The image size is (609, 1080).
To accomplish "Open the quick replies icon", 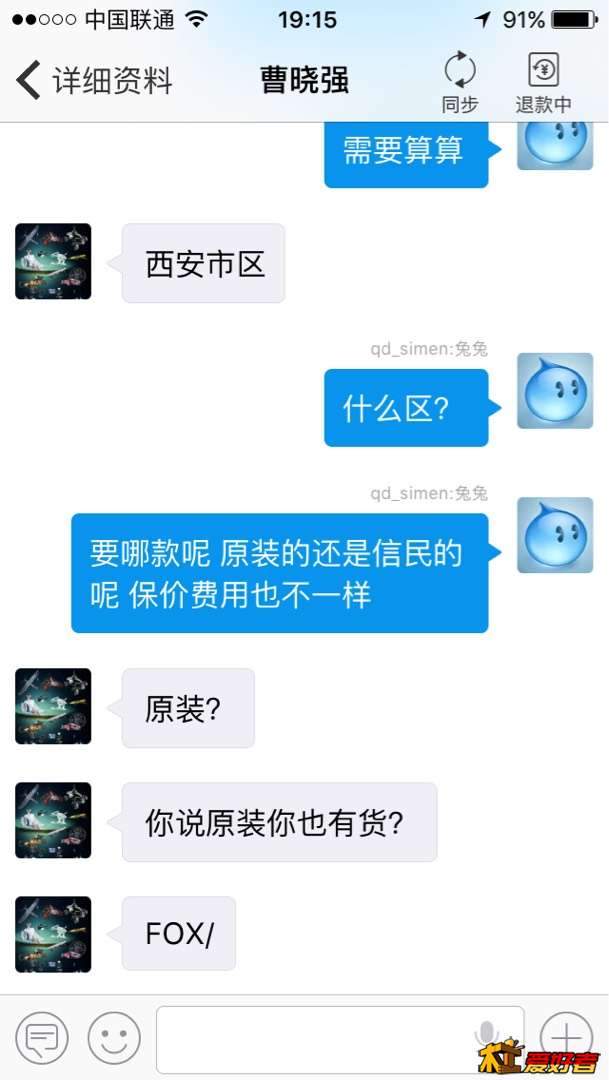I will [x=42, y=1038].
